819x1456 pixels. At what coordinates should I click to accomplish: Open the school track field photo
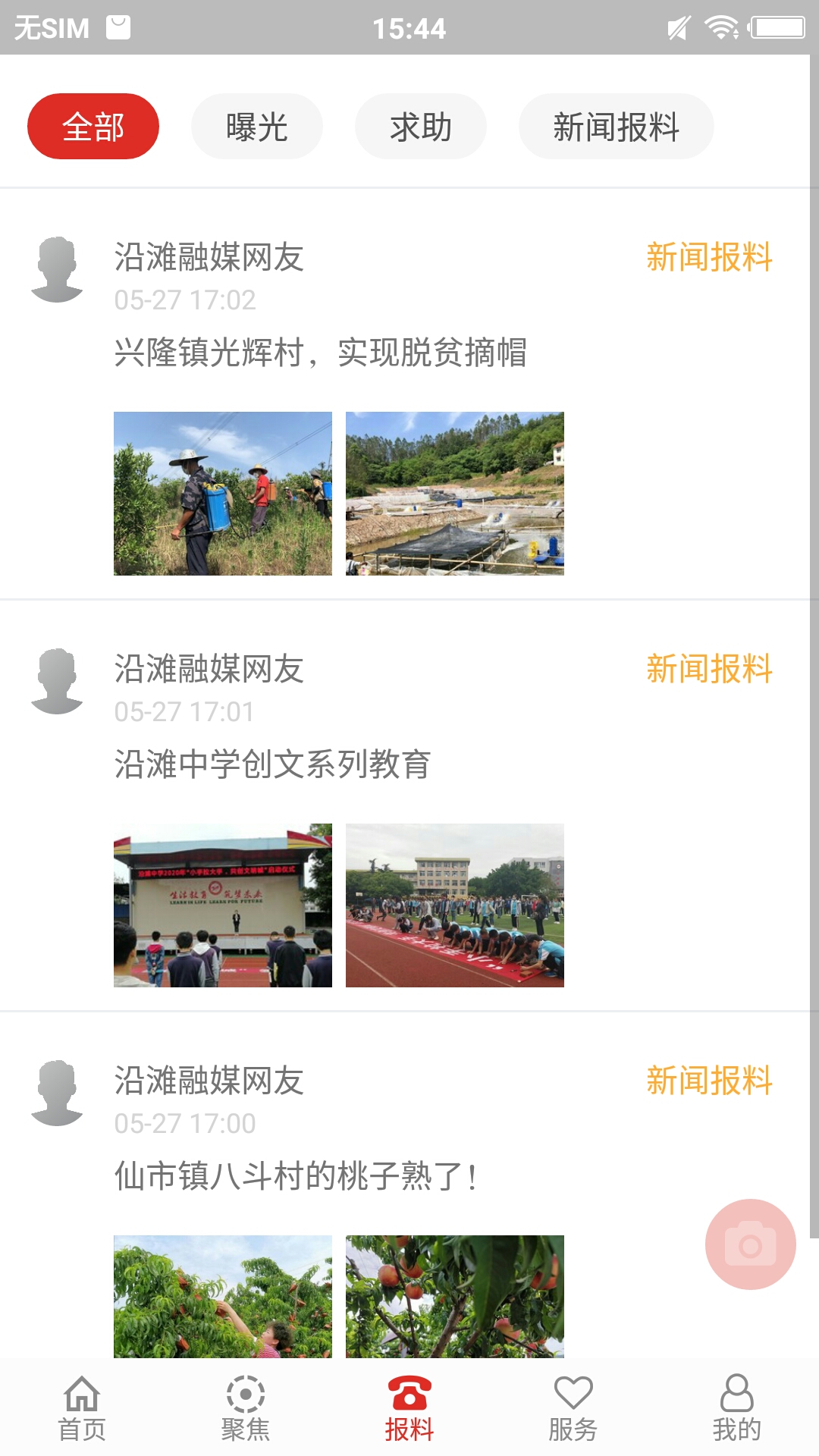click(455, 906)
